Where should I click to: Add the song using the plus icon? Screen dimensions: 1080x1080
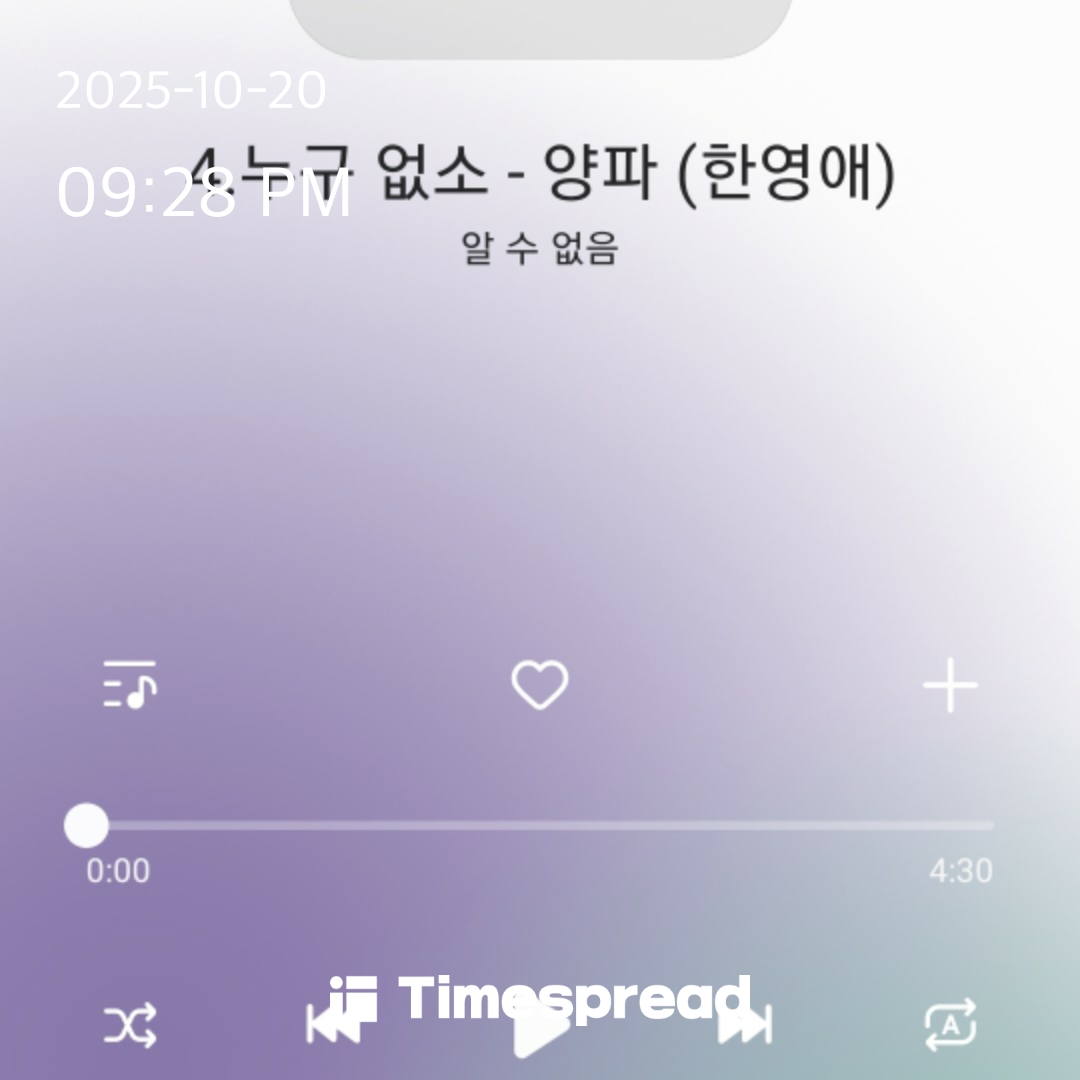(949, 687)
